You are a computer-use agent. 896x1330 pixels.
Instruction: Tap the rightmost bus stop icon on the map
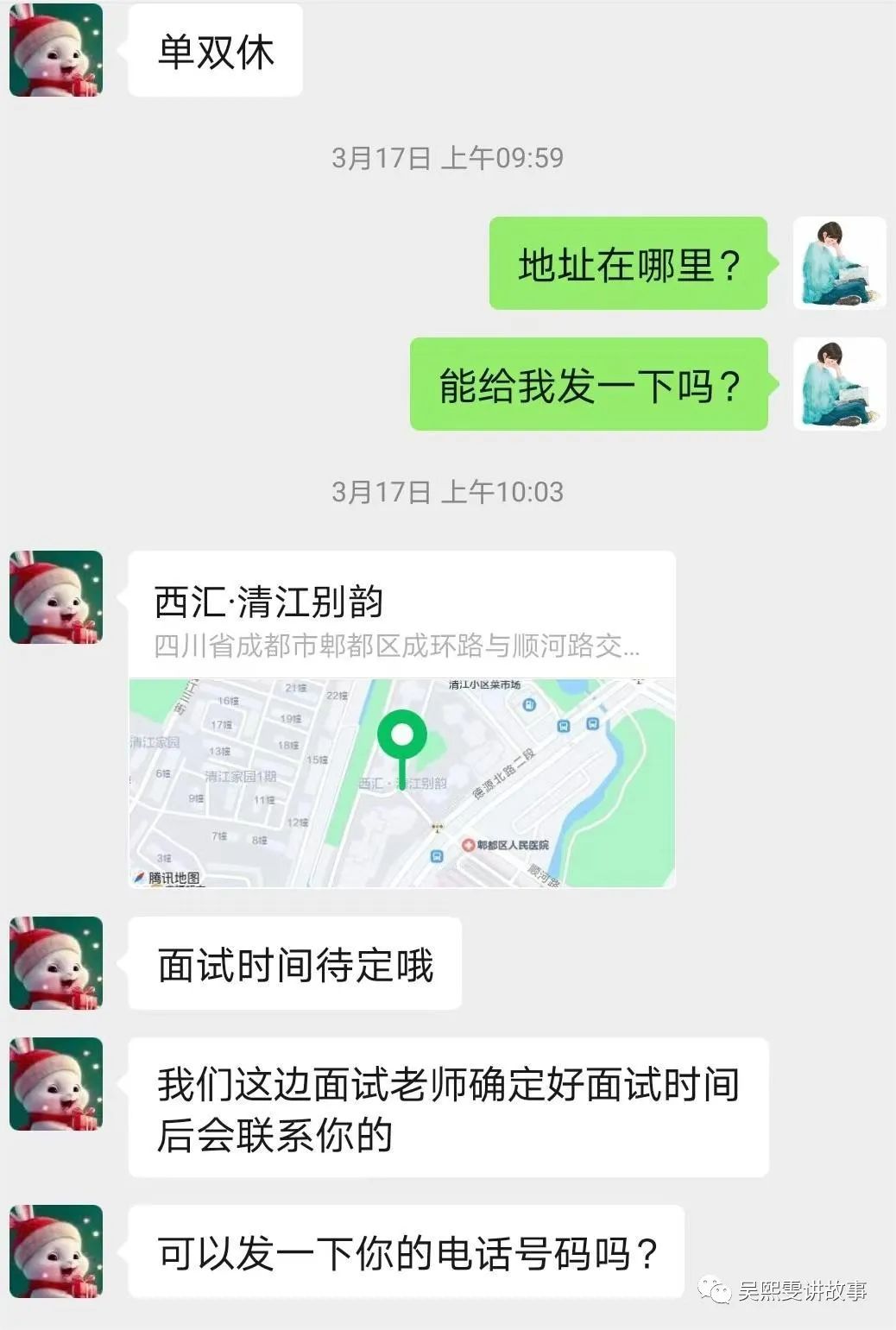pos(592,724)
